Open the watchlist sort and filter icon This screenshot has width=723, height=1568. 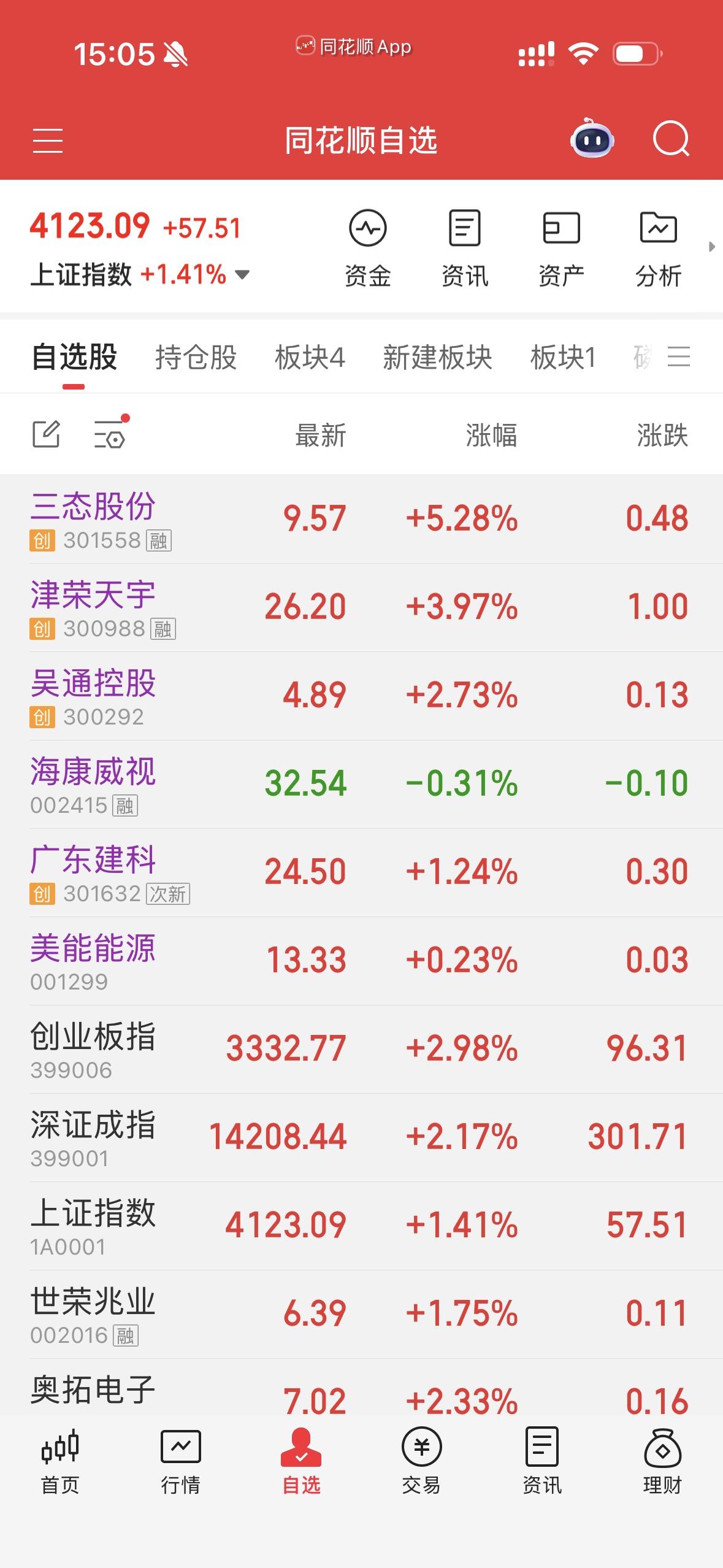(110, 434)
